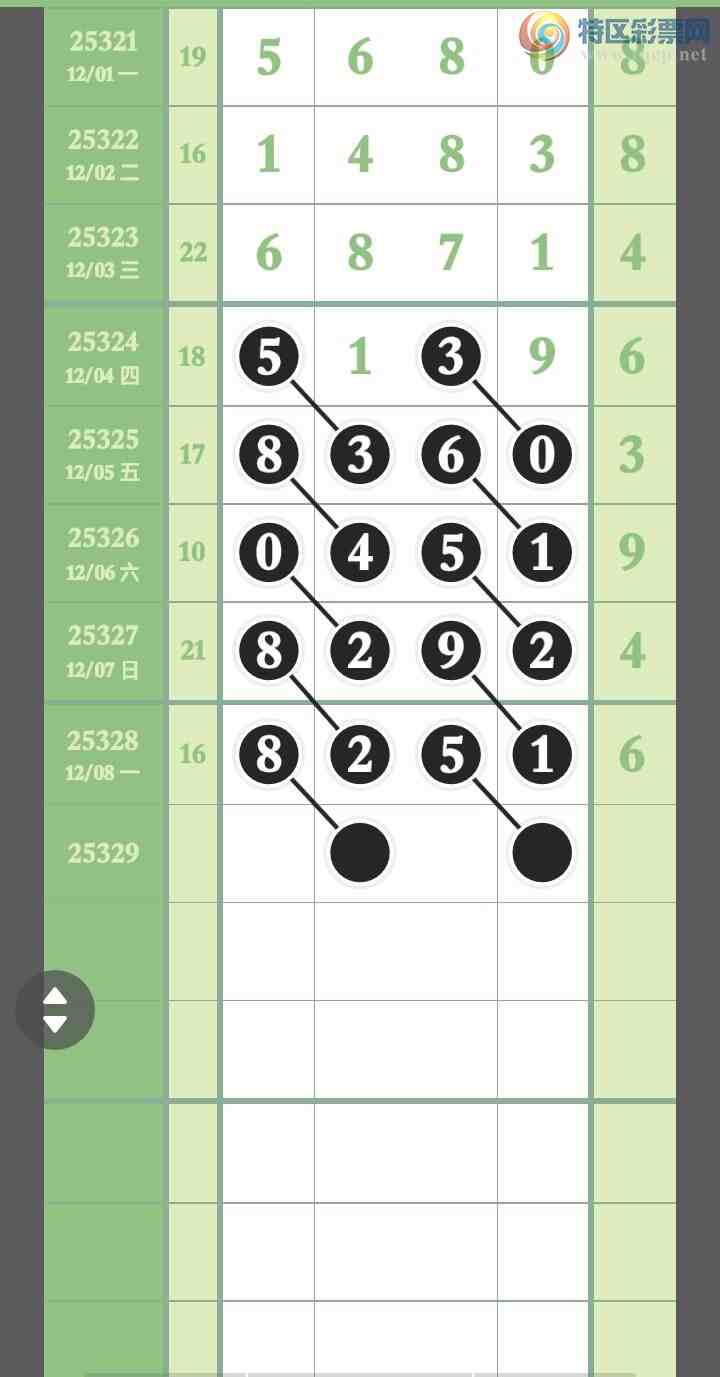Select the black circled 5 in row 25324
This screenshot has width=720, height=1377.
coord(269,356)
